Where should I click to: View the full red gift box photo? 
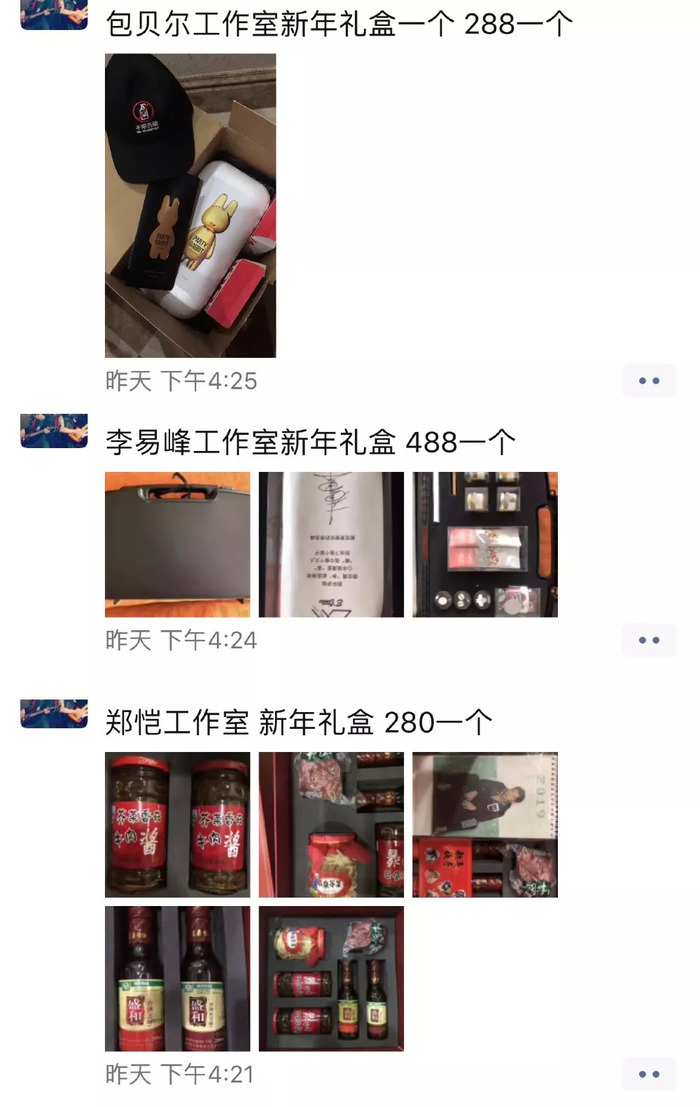click(x=331, y=978)
